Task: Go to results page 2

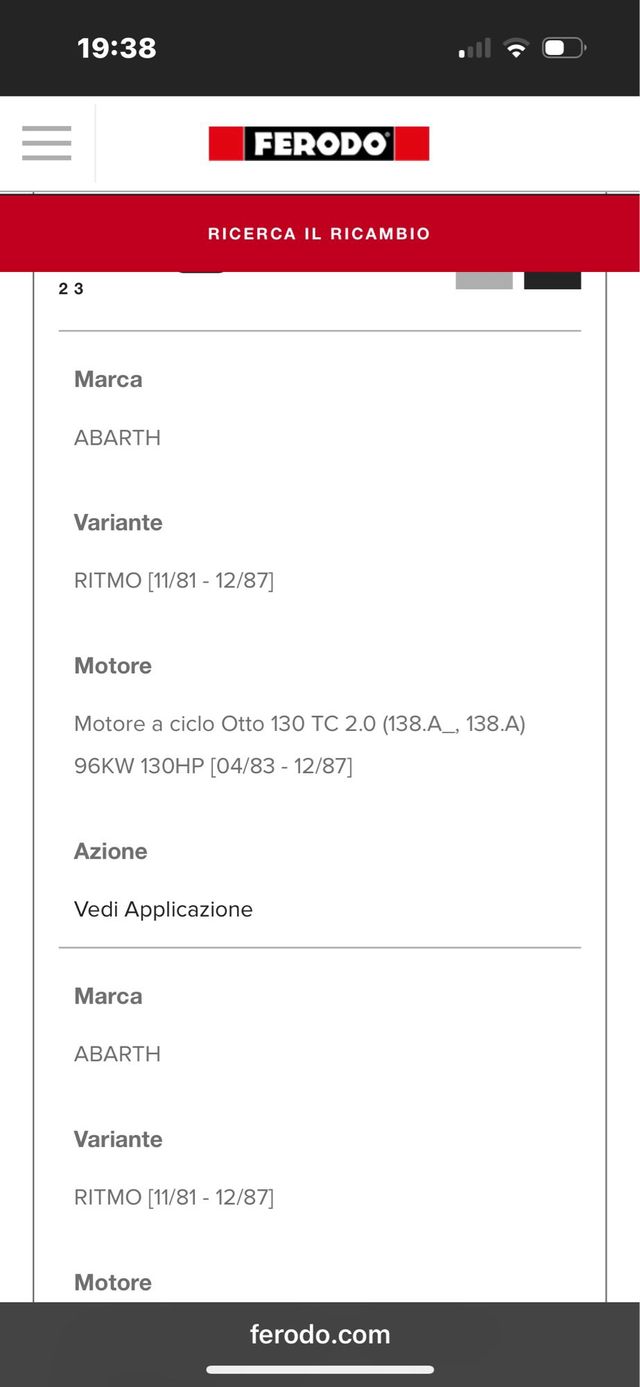Action: pyautogui.click(x=64, y=289)
